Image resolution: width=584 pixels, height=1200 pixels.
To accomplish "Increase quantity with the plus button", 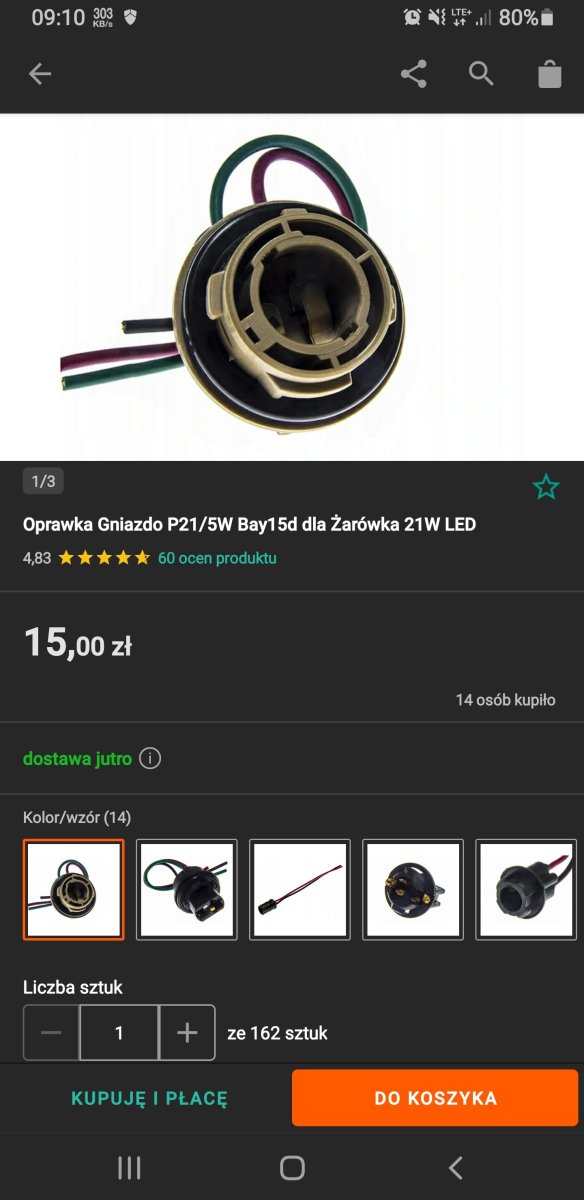I will (x=187, y=1032).
